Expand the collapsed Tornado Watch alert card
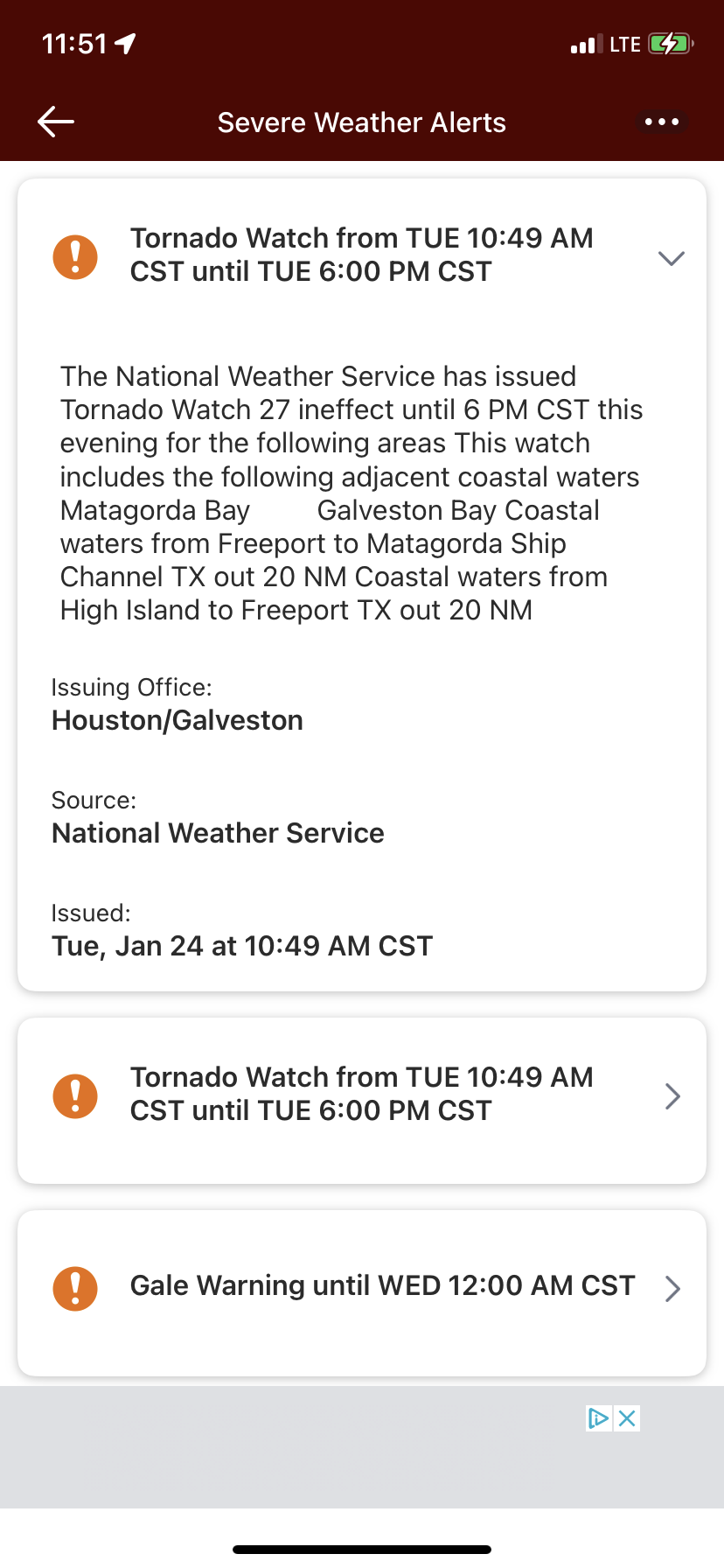Viewport: 724px width, 1568px height. (x=362, y=1100)
